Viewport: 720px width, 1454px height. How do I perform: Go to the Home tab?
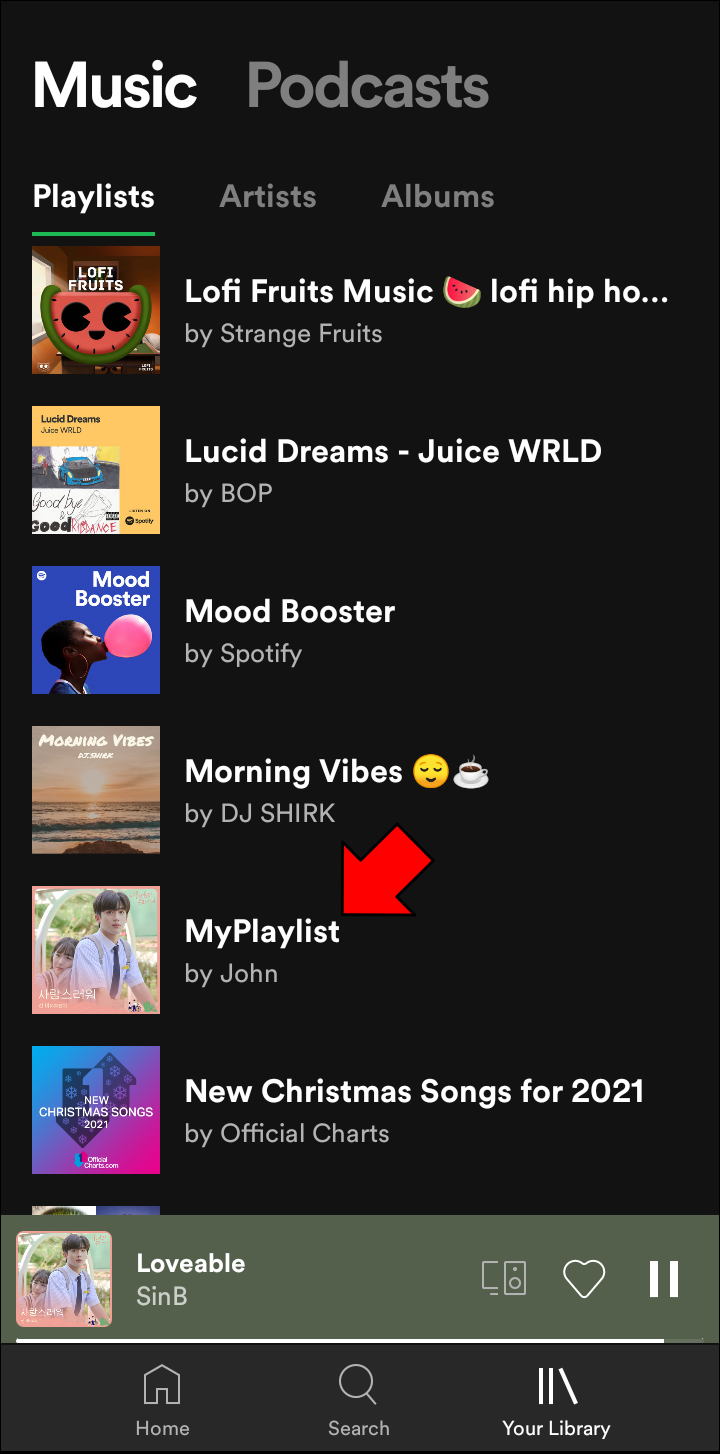162,1400
